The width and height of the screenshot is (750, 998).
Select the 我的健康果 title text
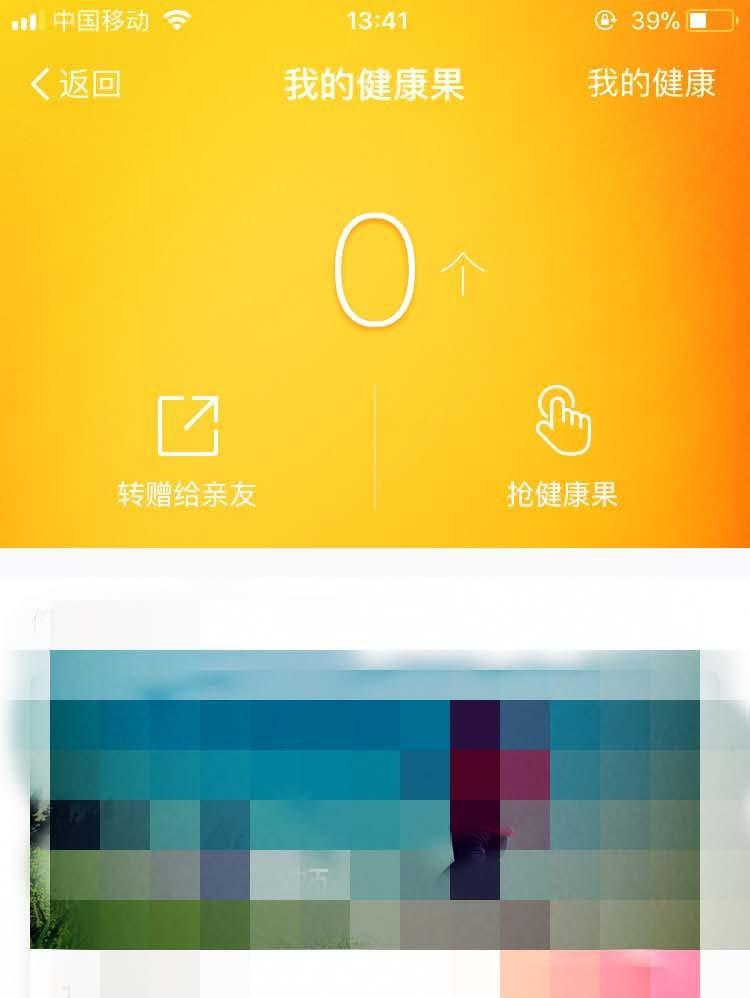click(375, 84)
